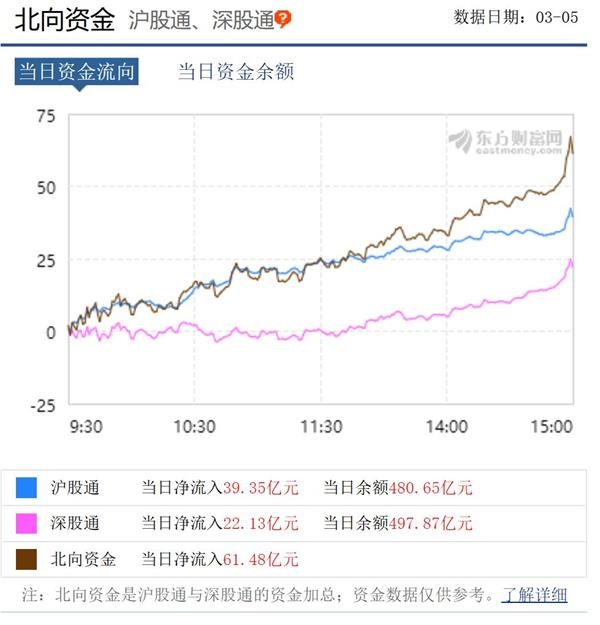
Task: Open the orange question mark help icon
Action: point(284,19)
